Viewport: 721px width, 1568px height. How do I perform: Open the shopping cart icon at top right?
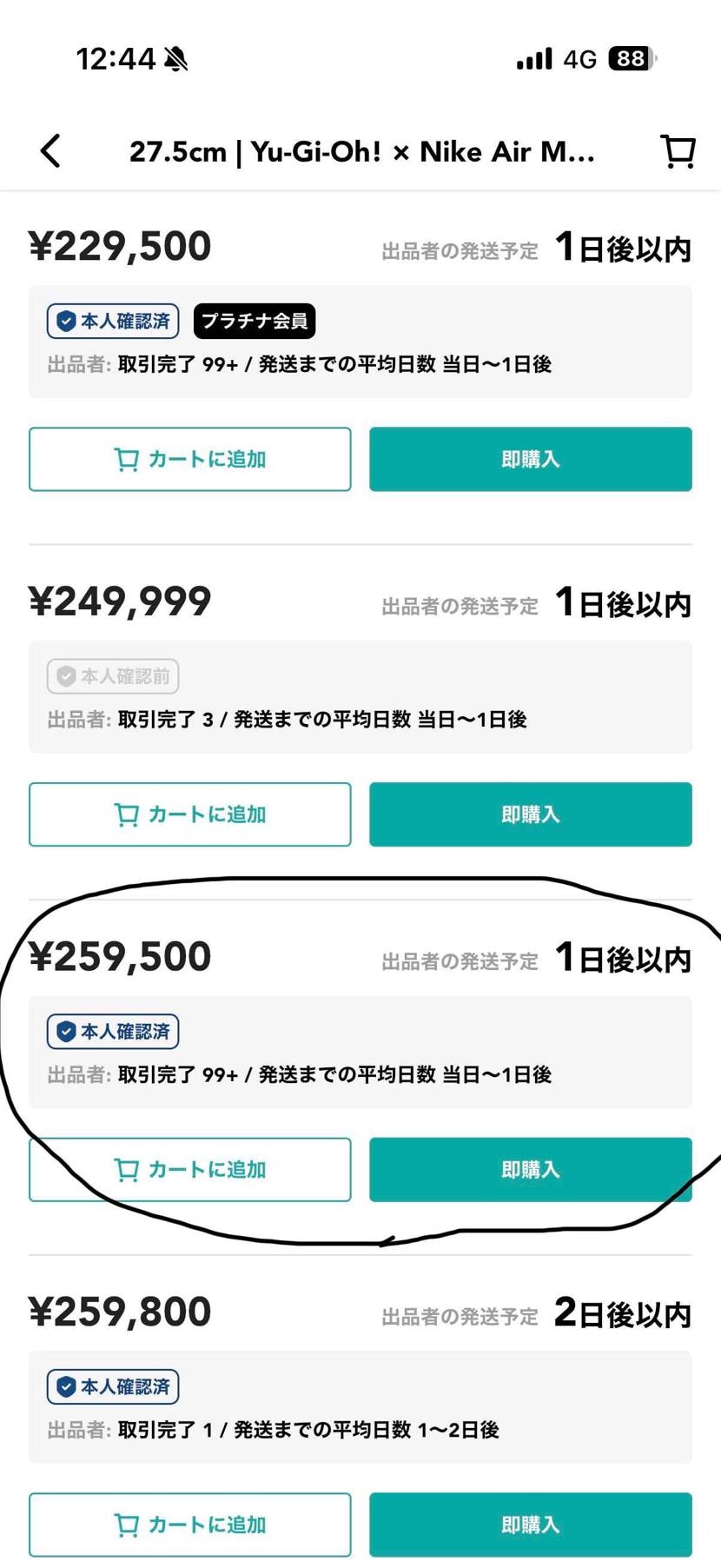pos(678,150)
